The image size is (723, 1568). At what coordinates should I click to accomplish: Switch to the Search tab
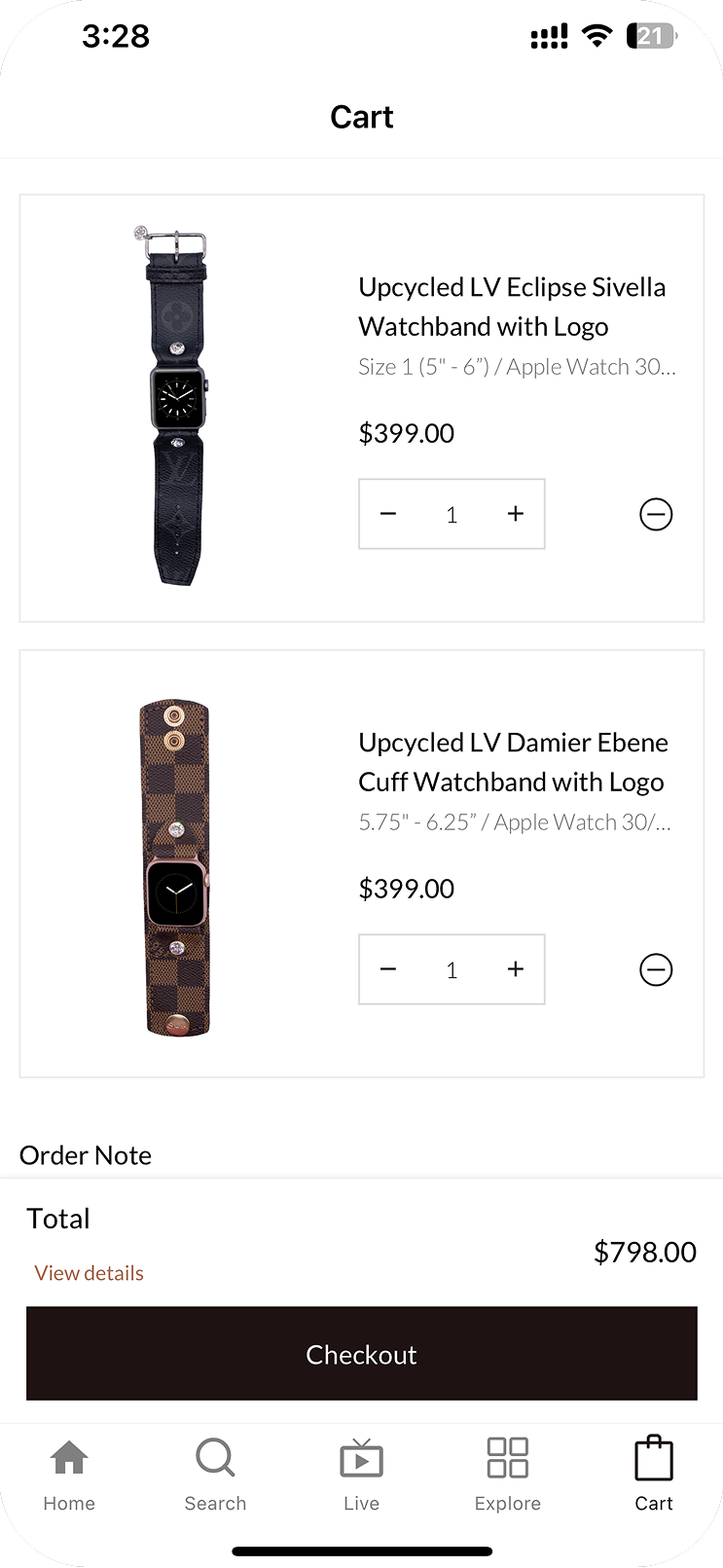tap(215, 1474)
